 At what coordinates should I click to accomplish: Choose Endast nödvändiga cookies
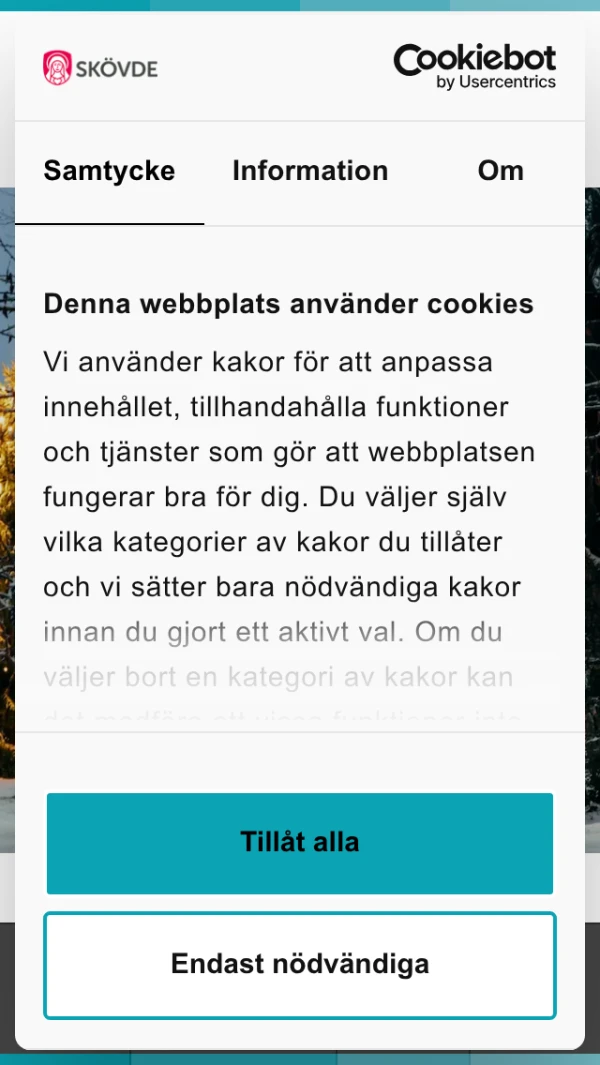tap(300, 965)
